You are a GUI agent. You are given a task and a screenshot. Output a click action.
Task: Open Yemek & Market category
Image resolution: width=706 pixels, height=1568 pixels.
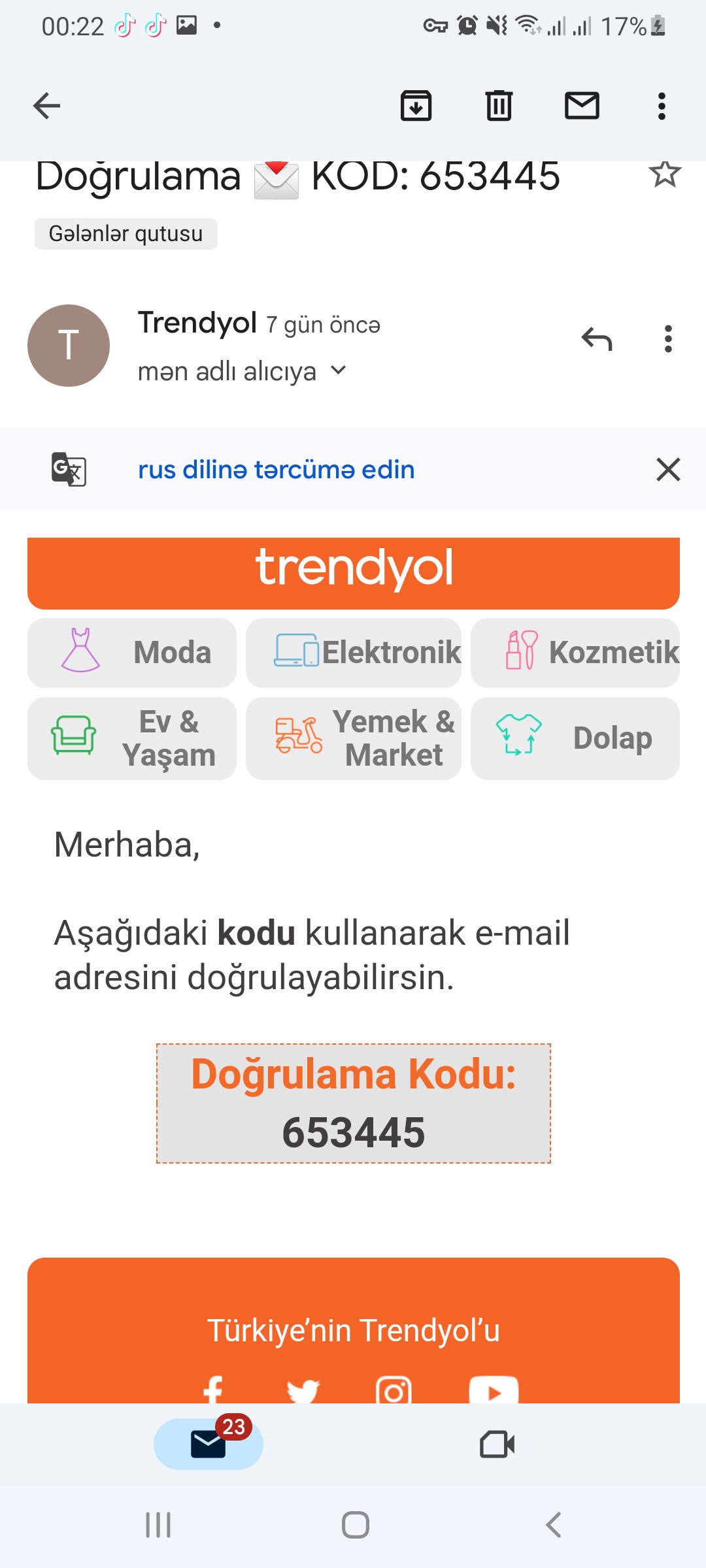354,738
